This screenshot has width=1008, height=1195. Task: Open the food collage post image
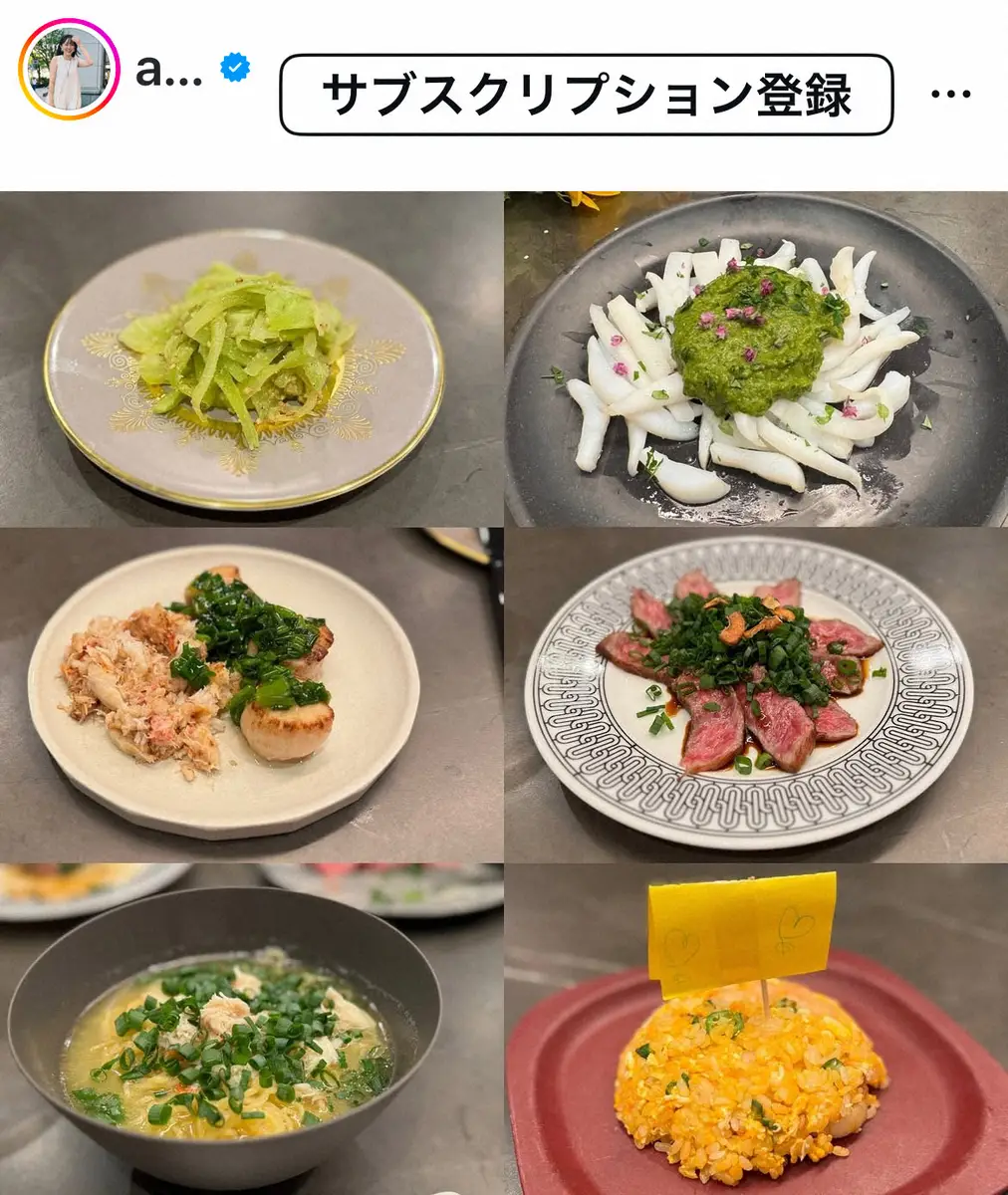pos(504,692)
